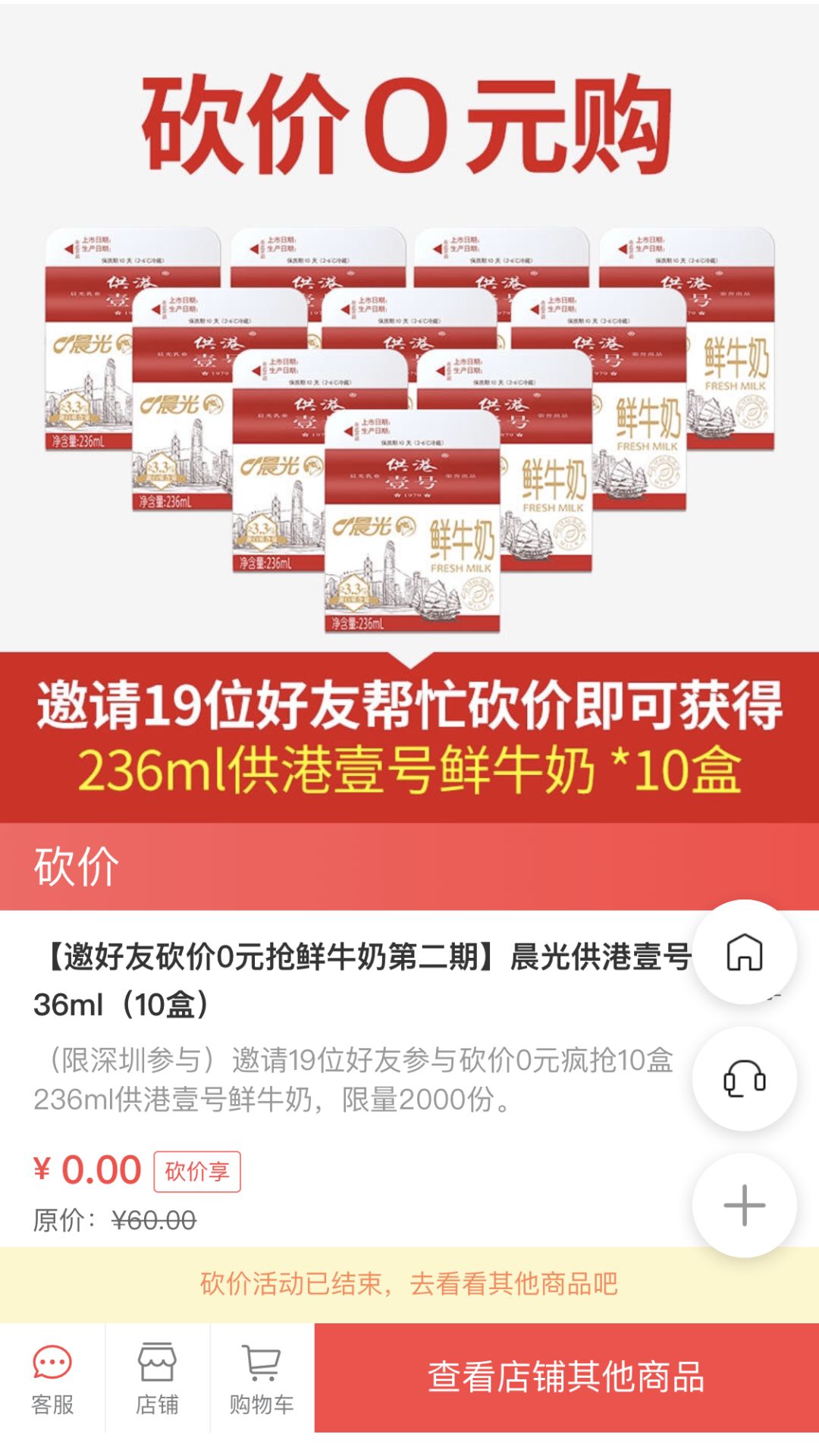Expand the plus floating button
This screenshot has width=819, height=1456.
[744, 1205]
